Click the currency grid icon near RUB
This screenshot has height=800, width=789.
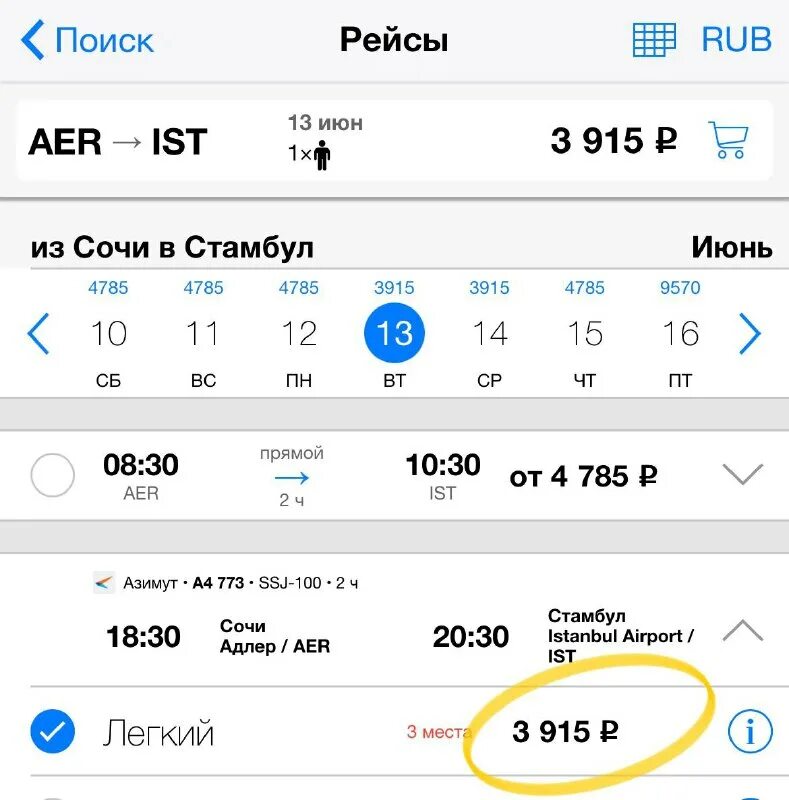(x=655, y=40)
